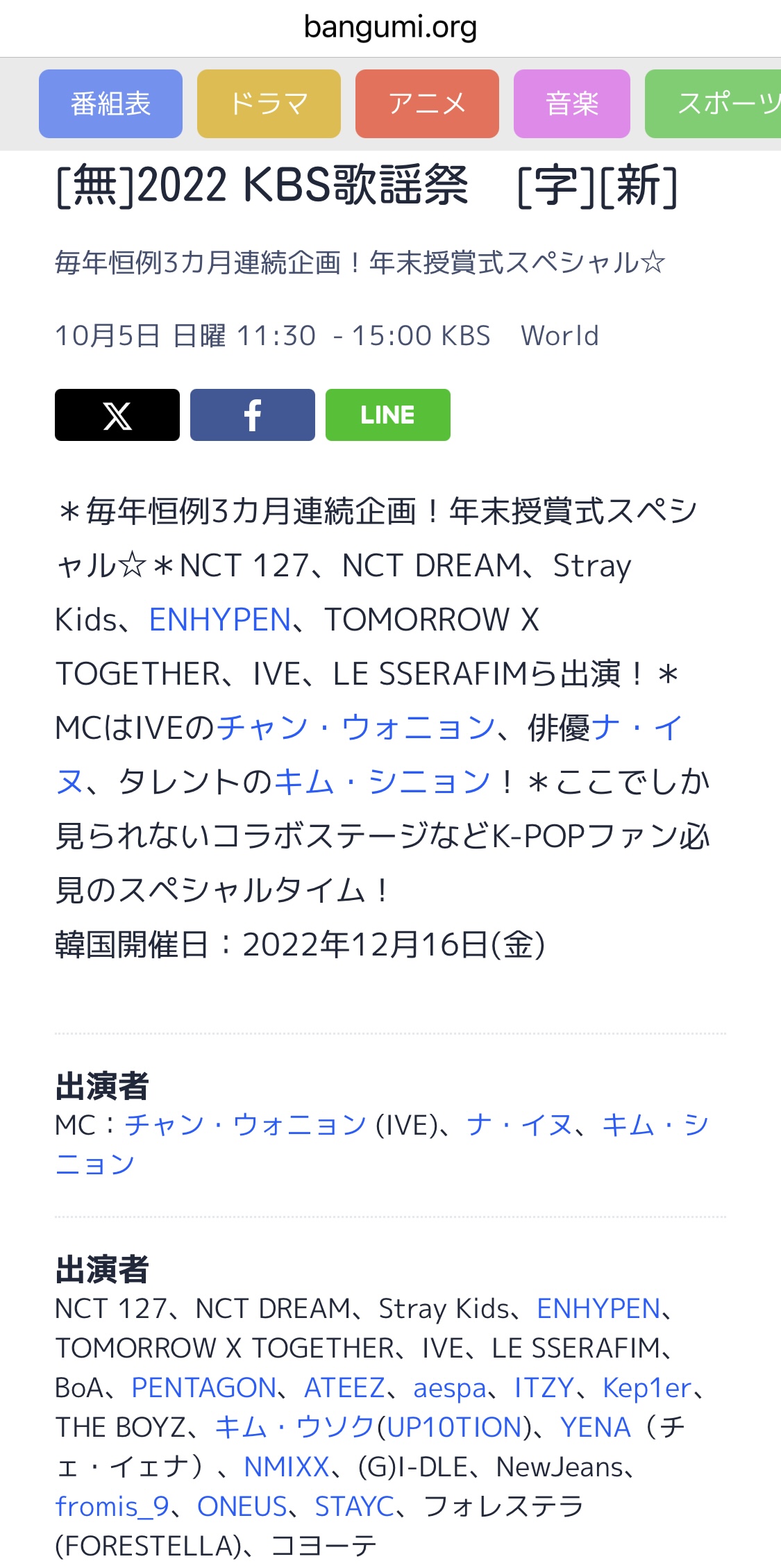Open ナ・イヌ link in MC list

pos(519,1124)
